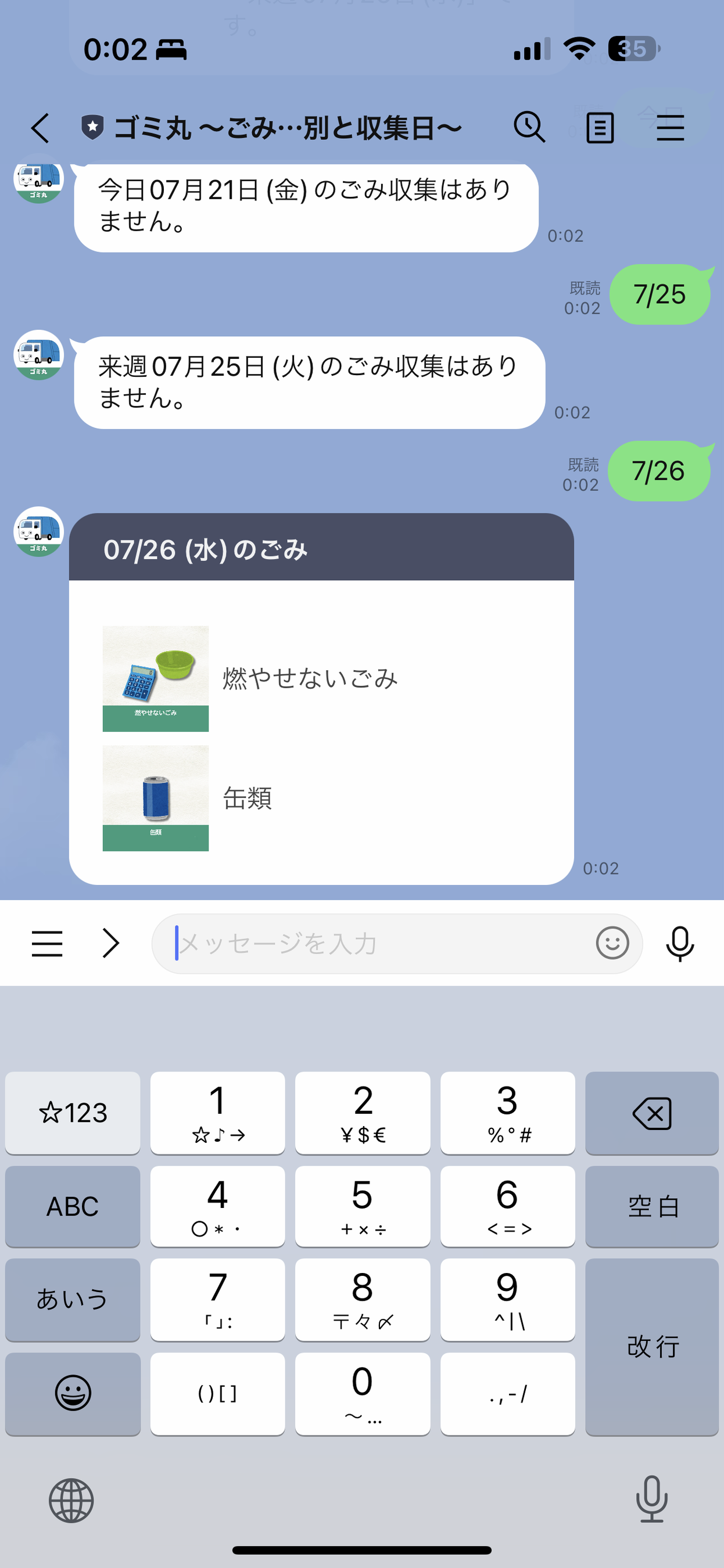
Task: Tap the backspace key on keyboard
Action: (x=651, y=1114)
